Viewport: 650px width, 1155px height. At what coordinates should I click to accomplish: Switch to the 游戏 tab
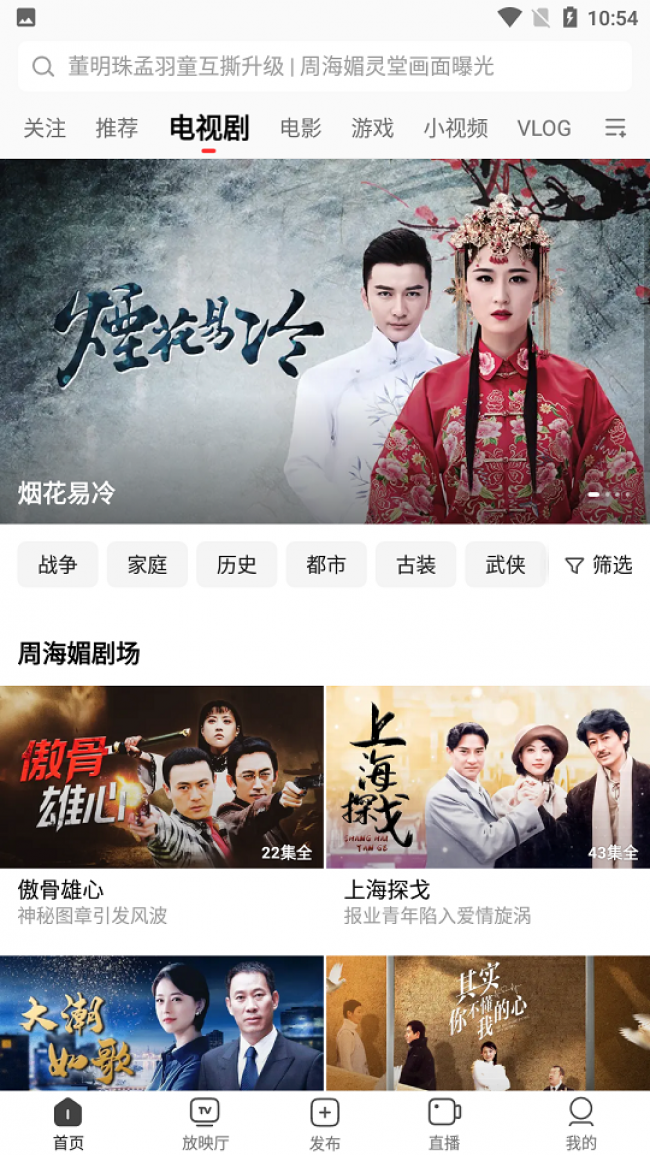pyautogui.click(x=373, y=128)
